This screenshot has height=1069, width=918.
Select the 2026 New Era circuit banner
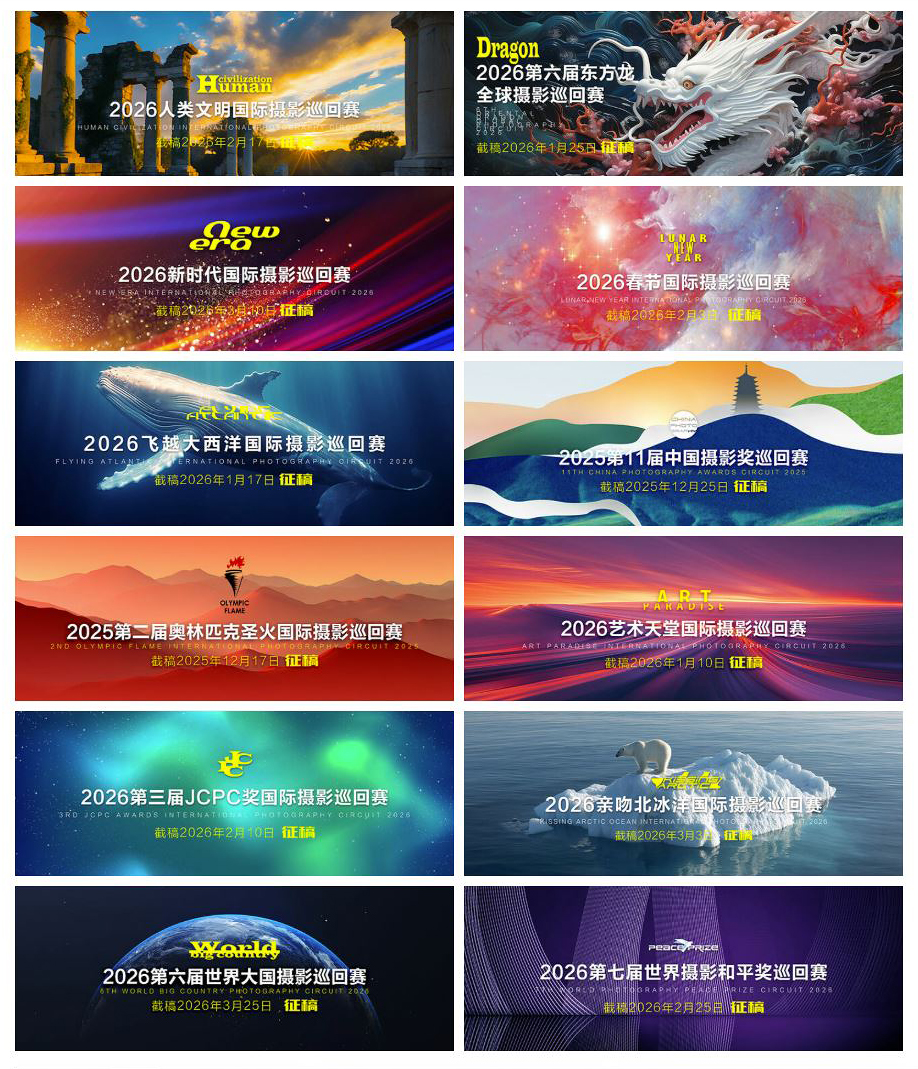[x=234, y=269]
